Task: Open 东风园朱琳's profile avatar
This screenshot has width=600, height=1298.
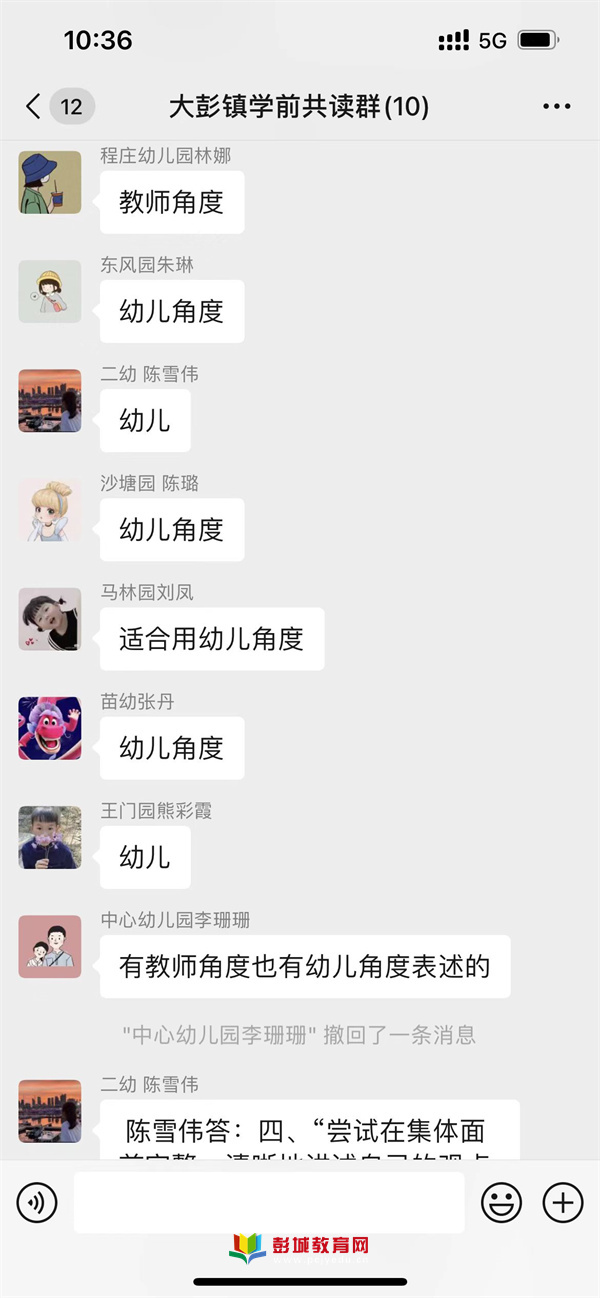Action: [x=50, y=291]
